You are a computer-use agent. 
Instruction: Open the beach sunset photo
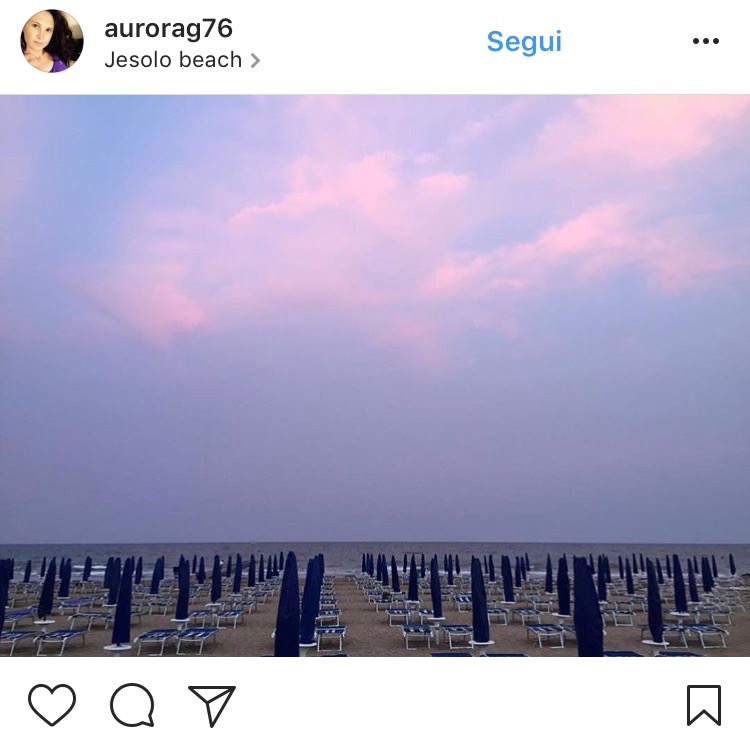point(375,375)
